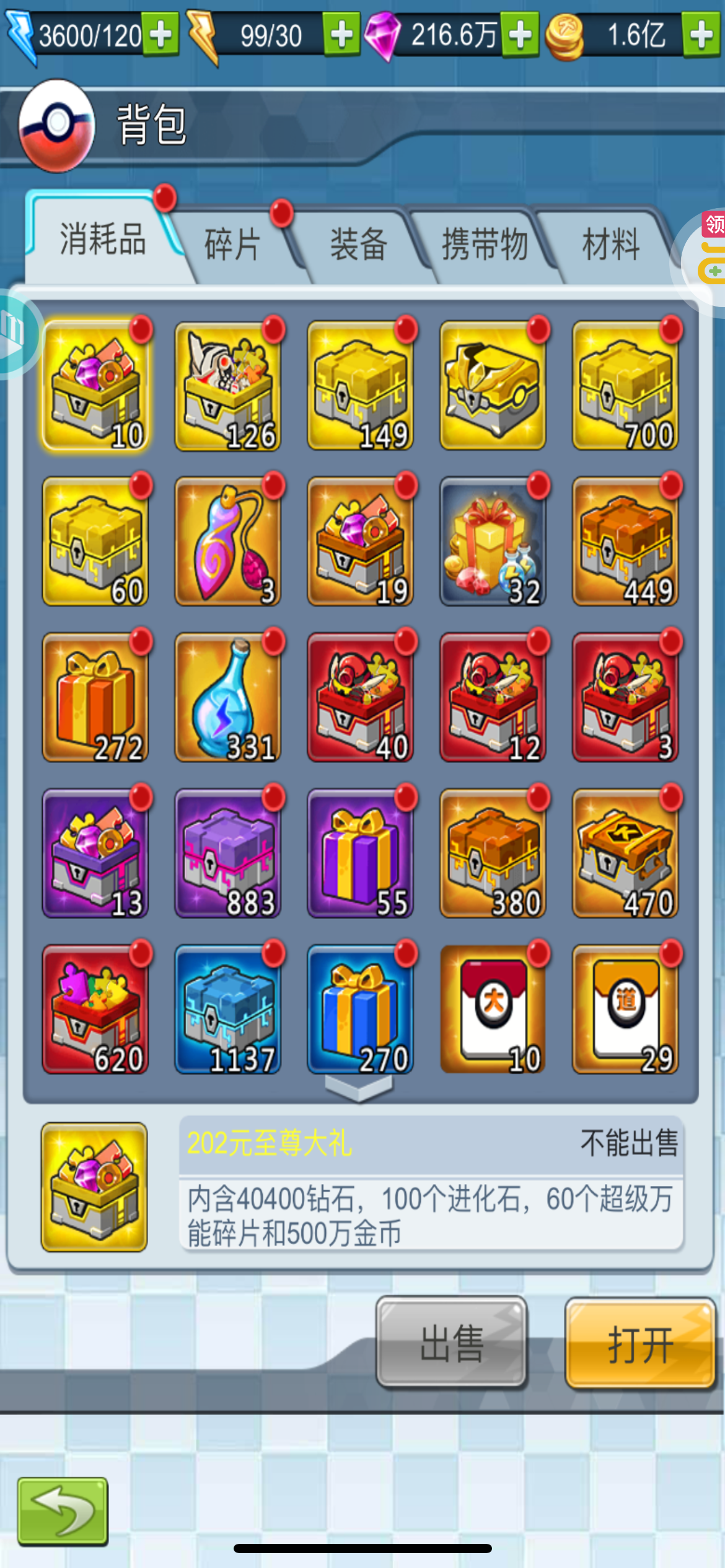Select the orange gift box with 272
The image size is (725, 1568).
pos(95,697)
